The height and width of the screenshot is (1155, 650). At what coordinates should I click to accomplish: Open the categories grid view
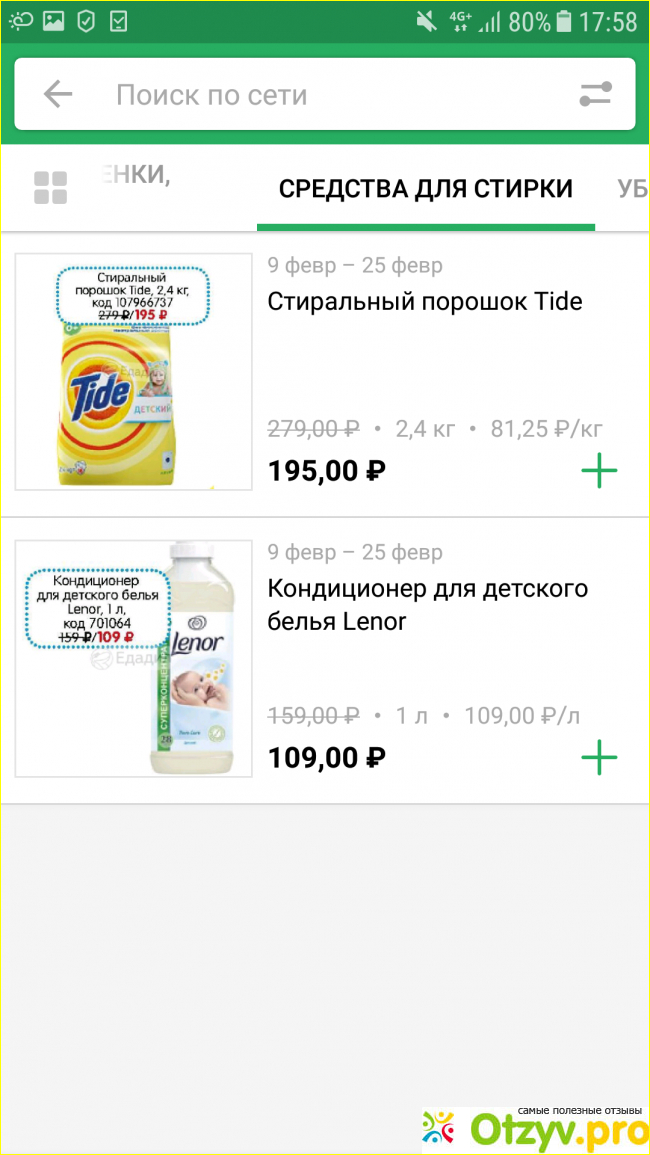pyautogui.click(x=50, y=187)
